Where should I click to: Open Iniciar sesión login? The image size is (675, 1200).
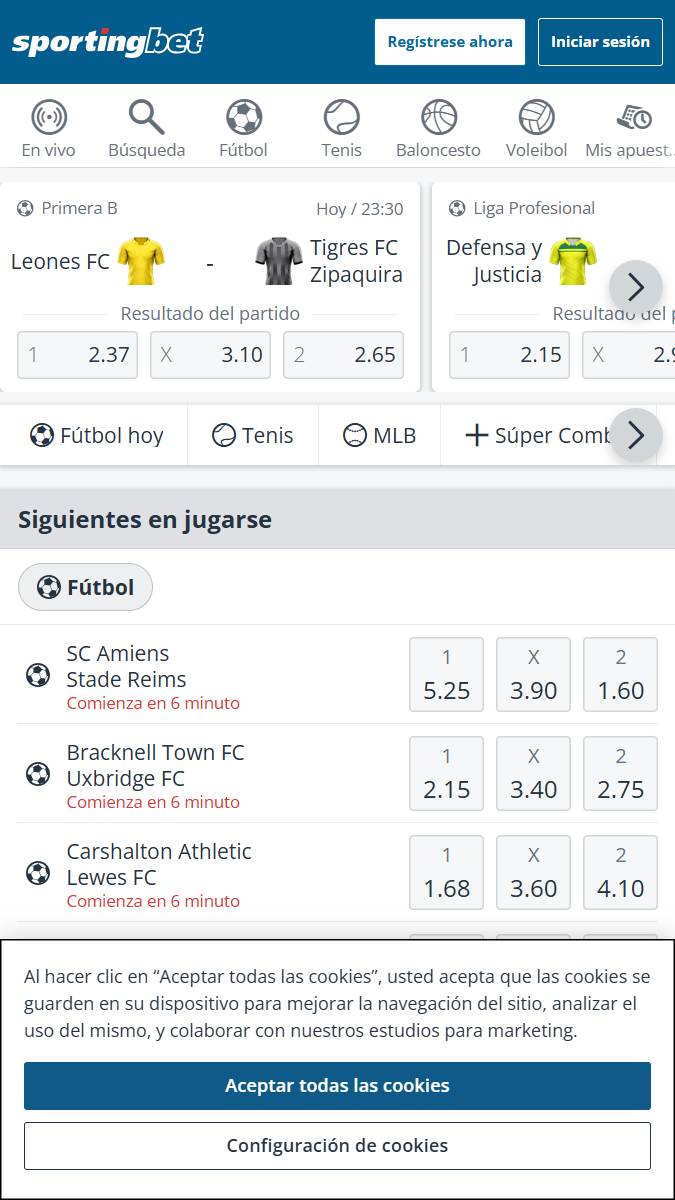coord(600,42)
